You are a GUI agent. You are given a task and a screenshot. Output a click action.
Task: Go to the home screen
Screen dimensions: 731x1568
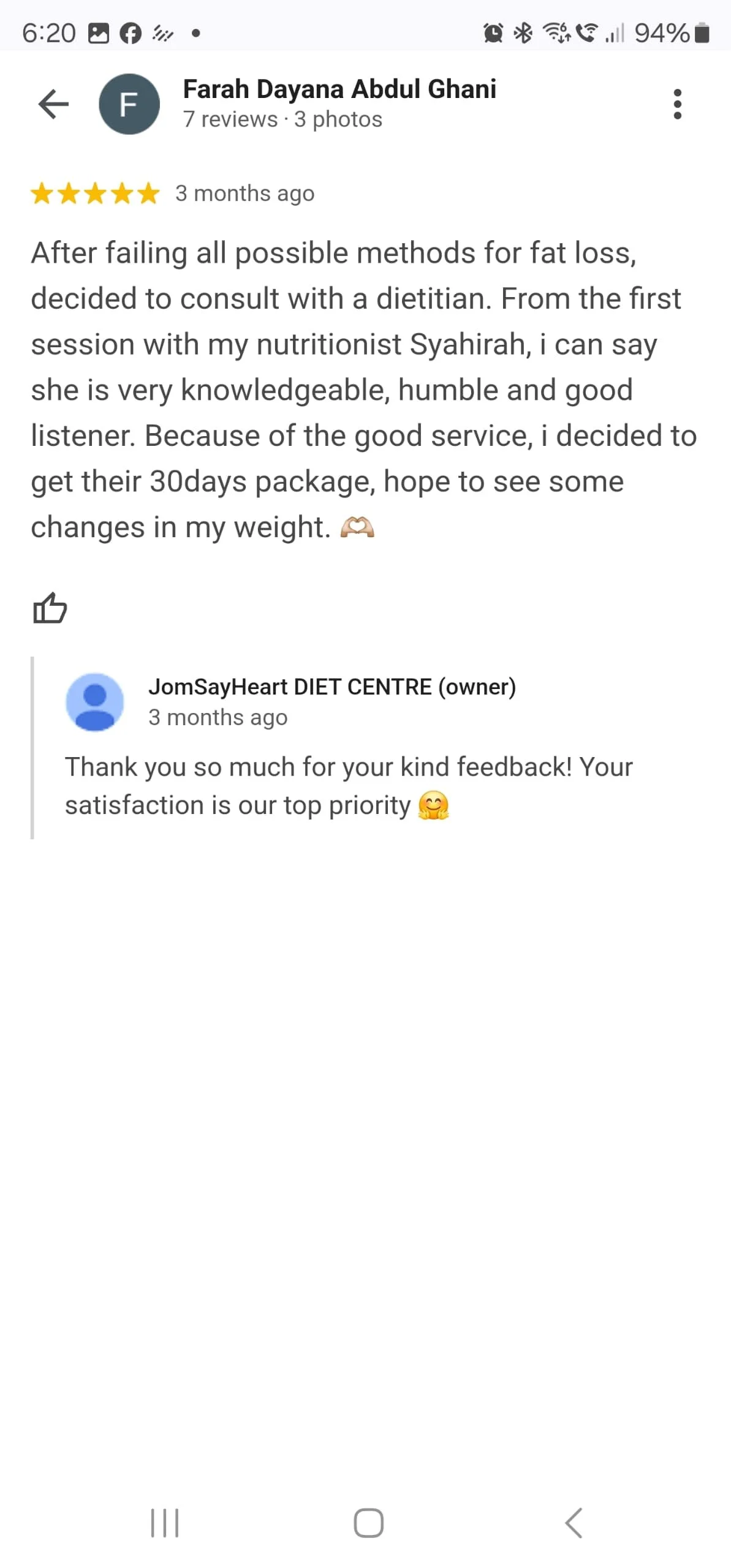(368, 1523)
